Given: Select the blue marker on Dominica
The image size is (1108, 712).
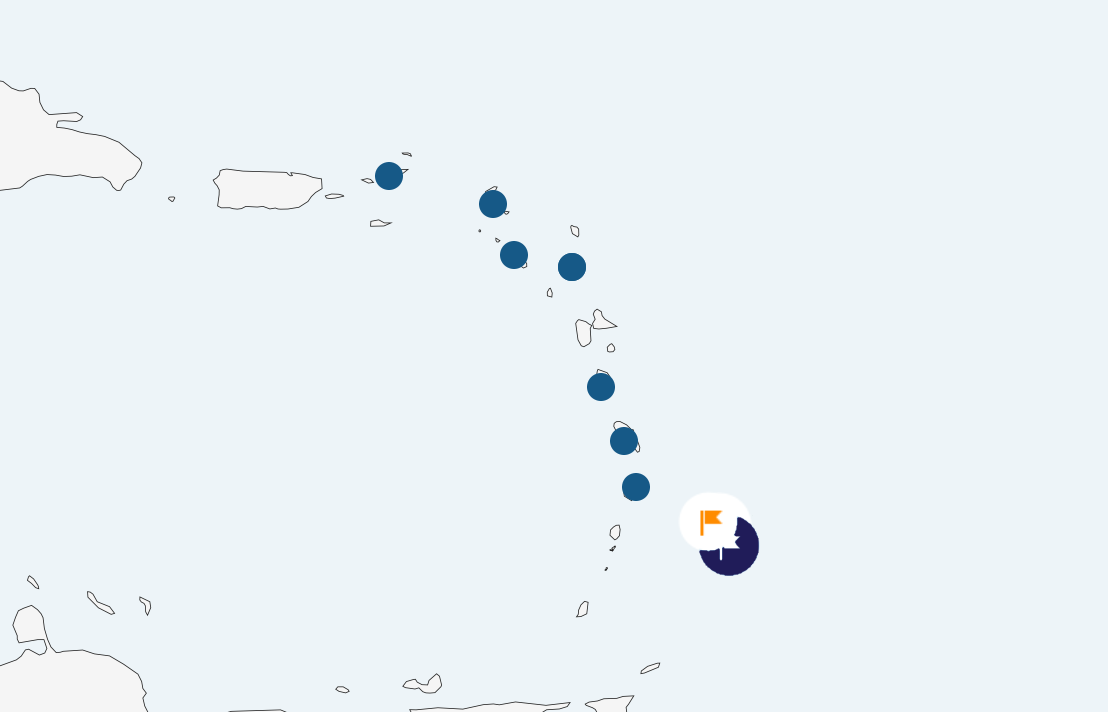Looking at the screenshot, I should [x=601, y=387].
